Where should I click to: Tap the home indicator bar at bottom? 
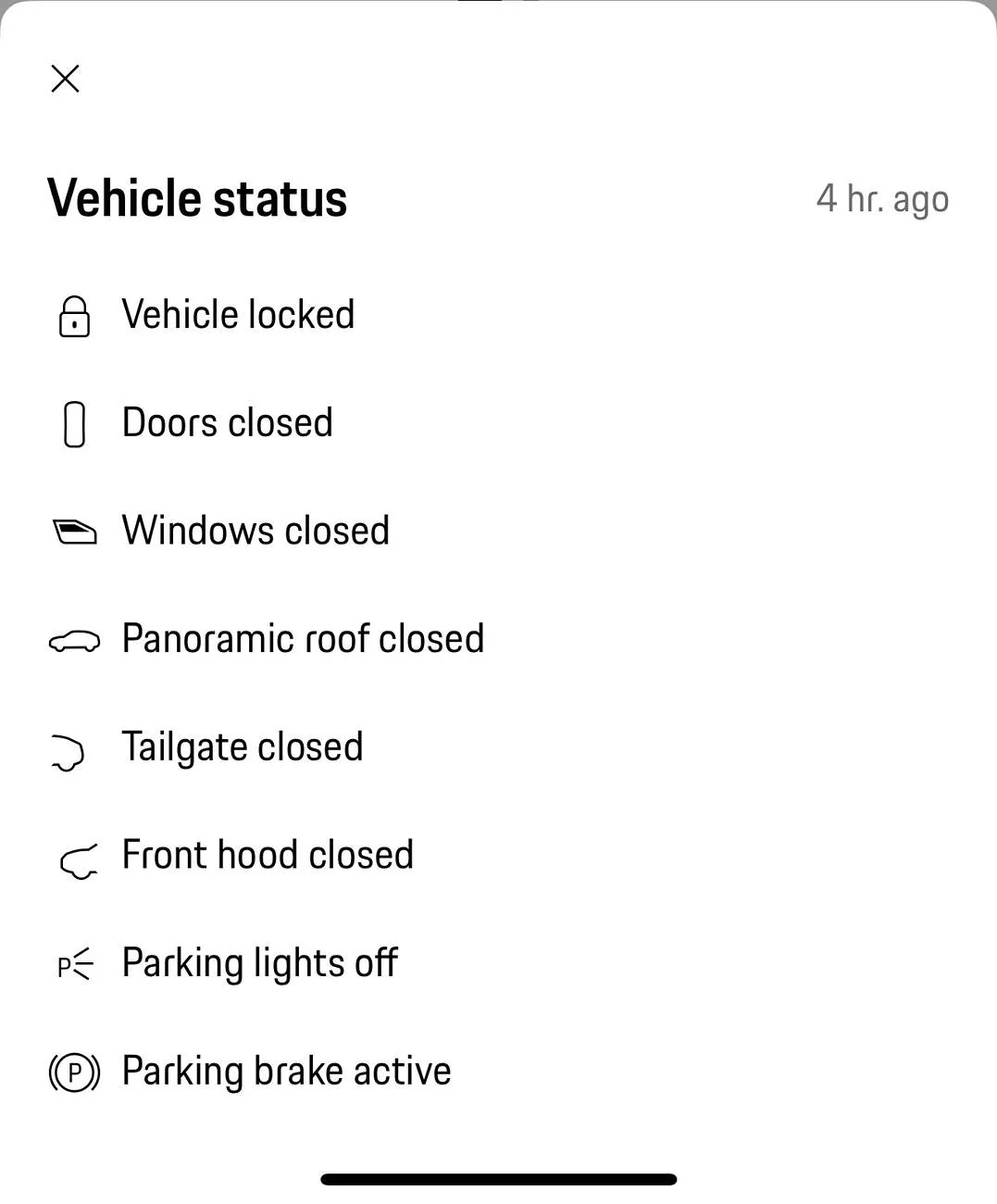click(498, 1179)
